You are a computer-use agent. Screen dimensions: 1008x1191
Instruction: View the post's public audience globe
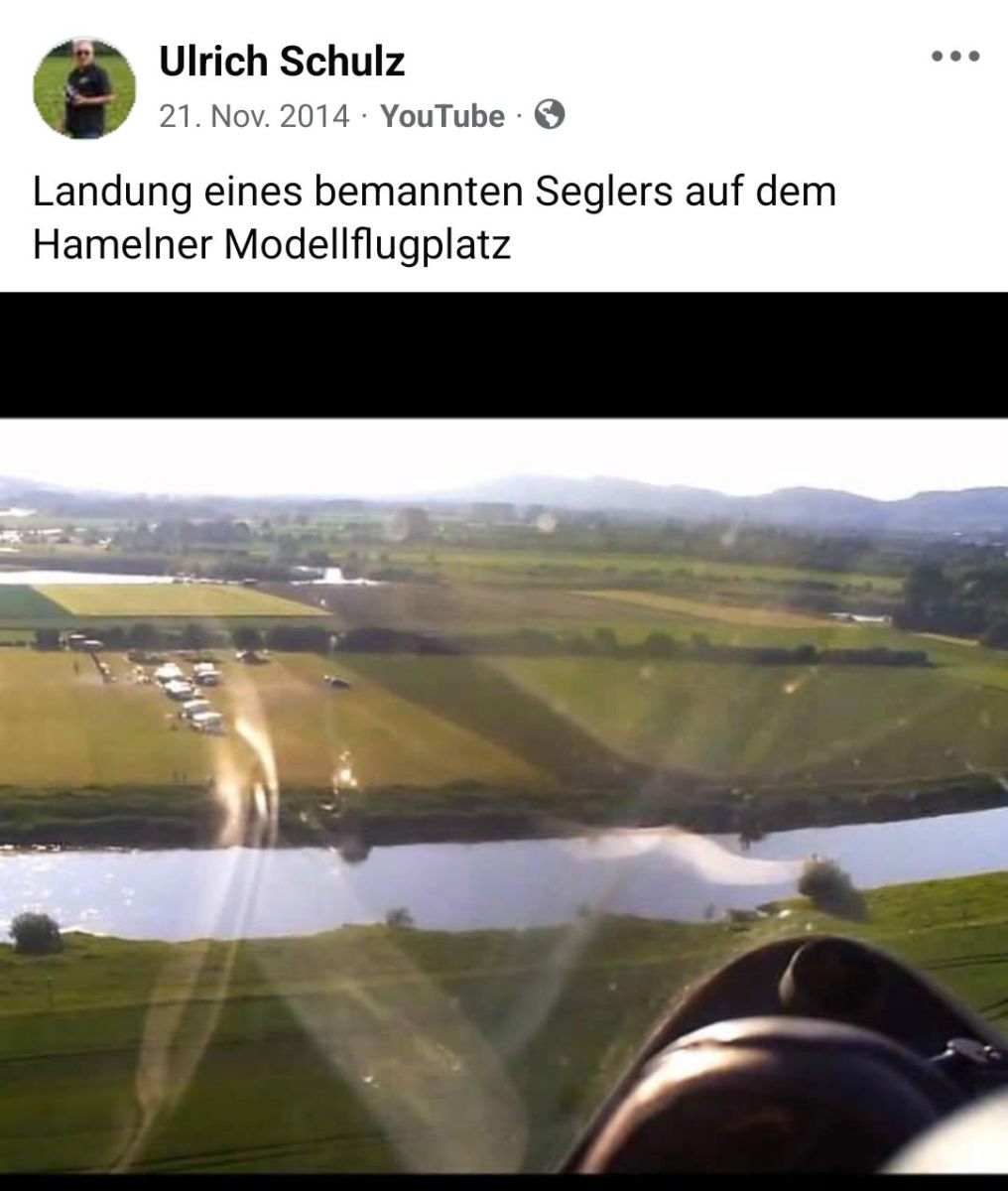tap(549, 115)
